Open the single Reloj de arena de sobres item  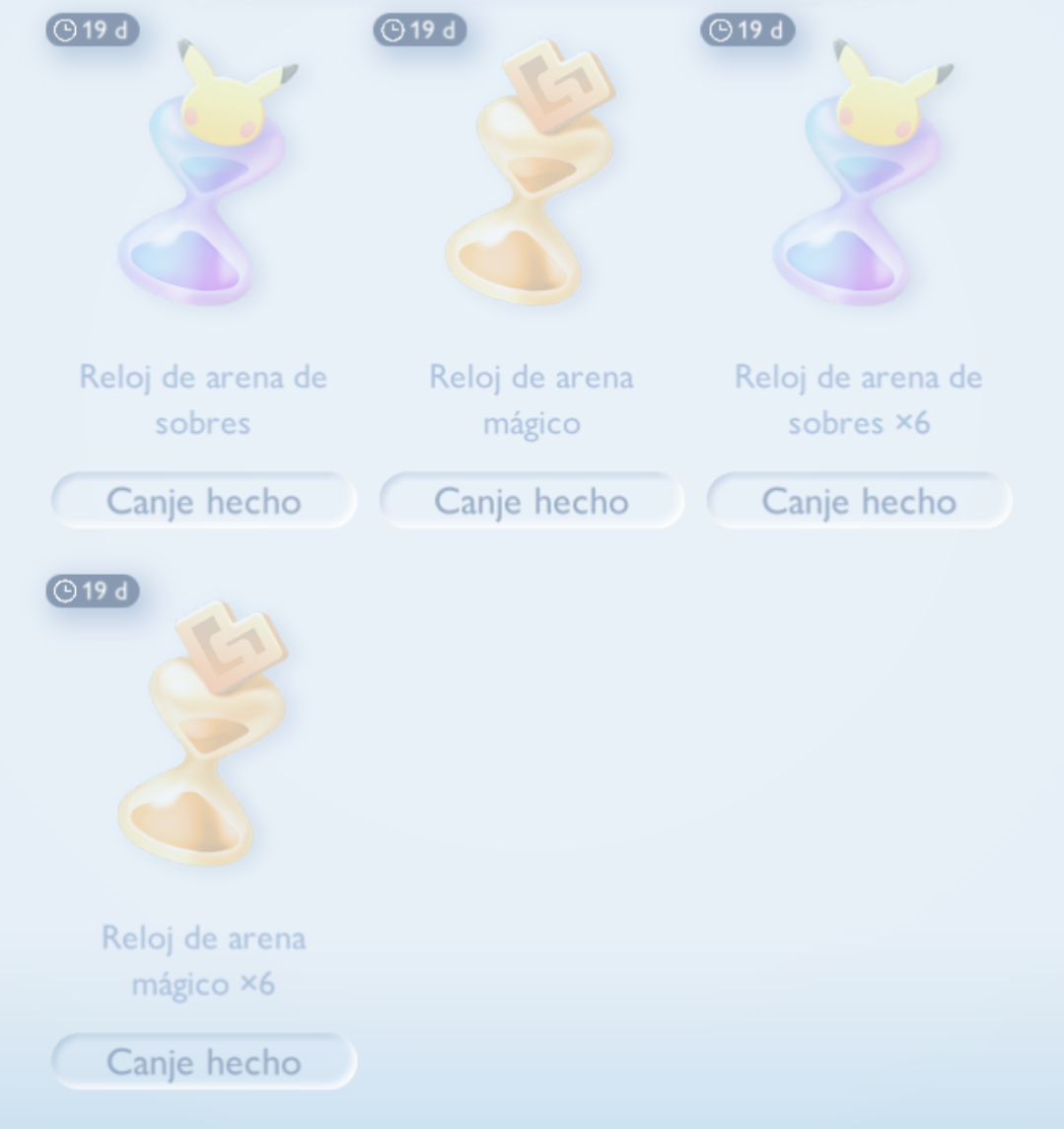tap(203, 177)
